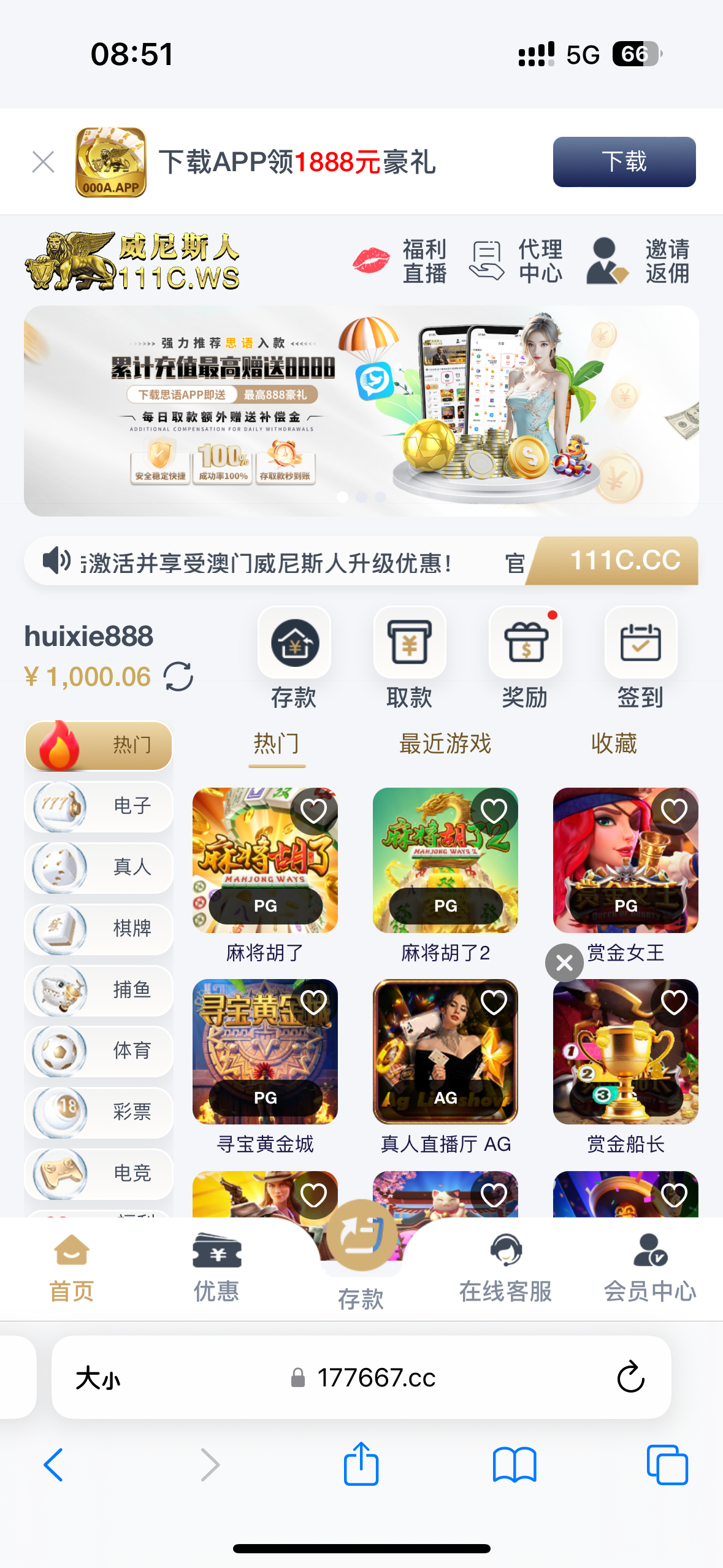723x1568 pixels.
Task: Open the 奖励 rewards shortcut
Action: click(525, 657)
